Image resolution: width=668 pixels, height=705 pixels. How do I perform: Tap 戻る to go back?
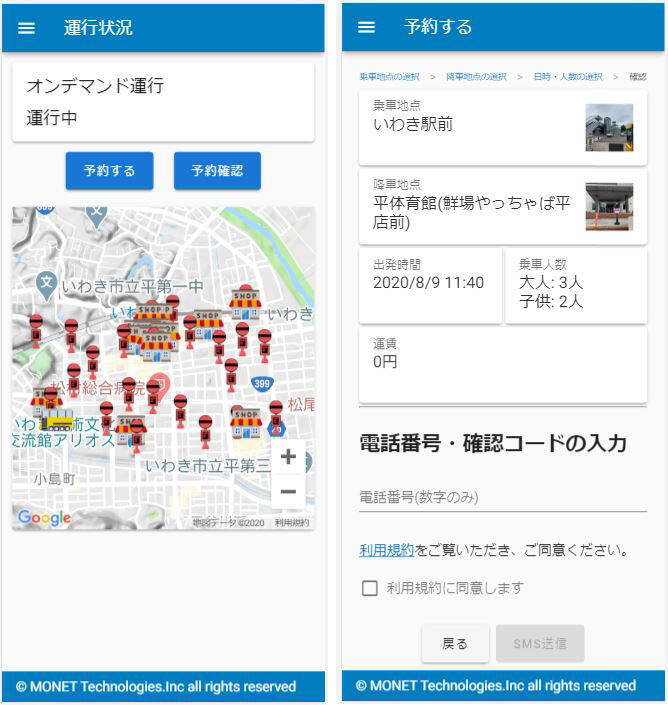(x=455, y=644)
